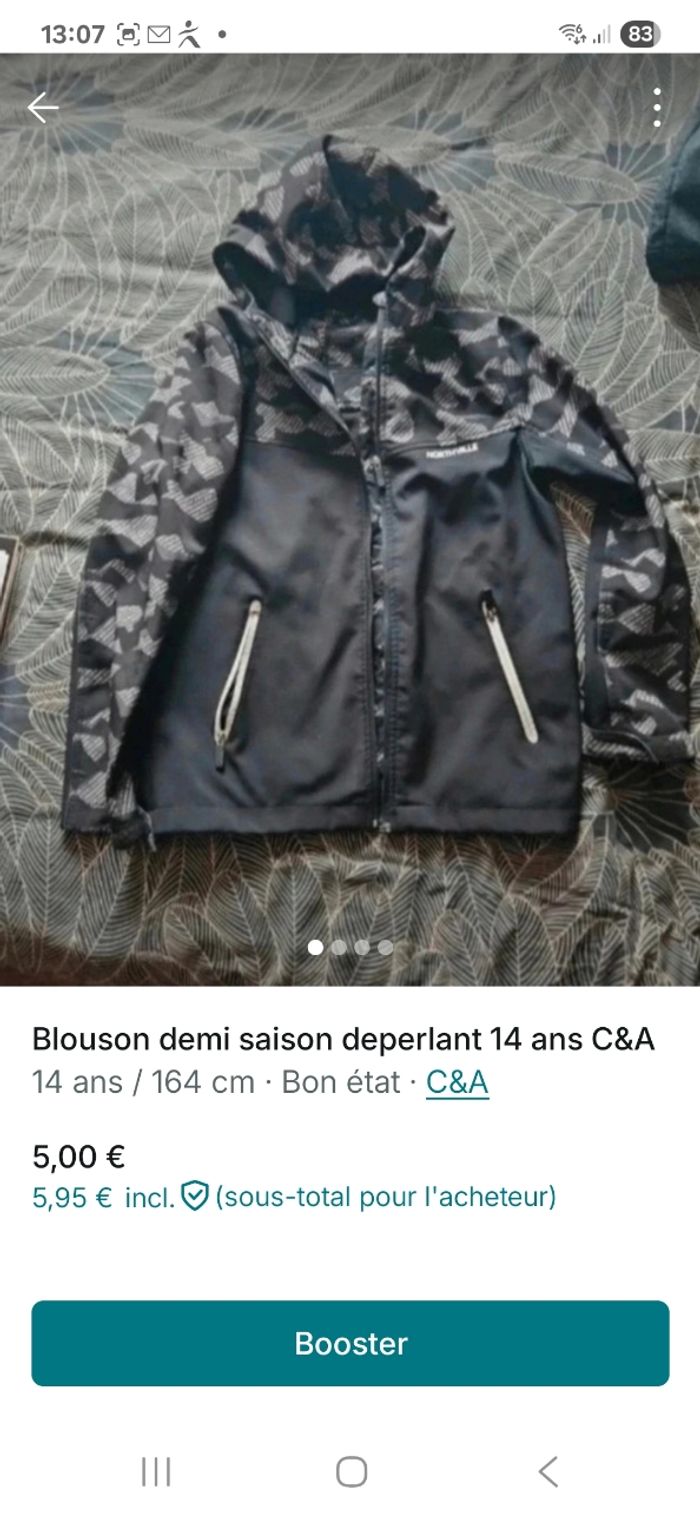Open the C&A brand link
Screen dimensions: 700x1517
[x=457, y=1082]
